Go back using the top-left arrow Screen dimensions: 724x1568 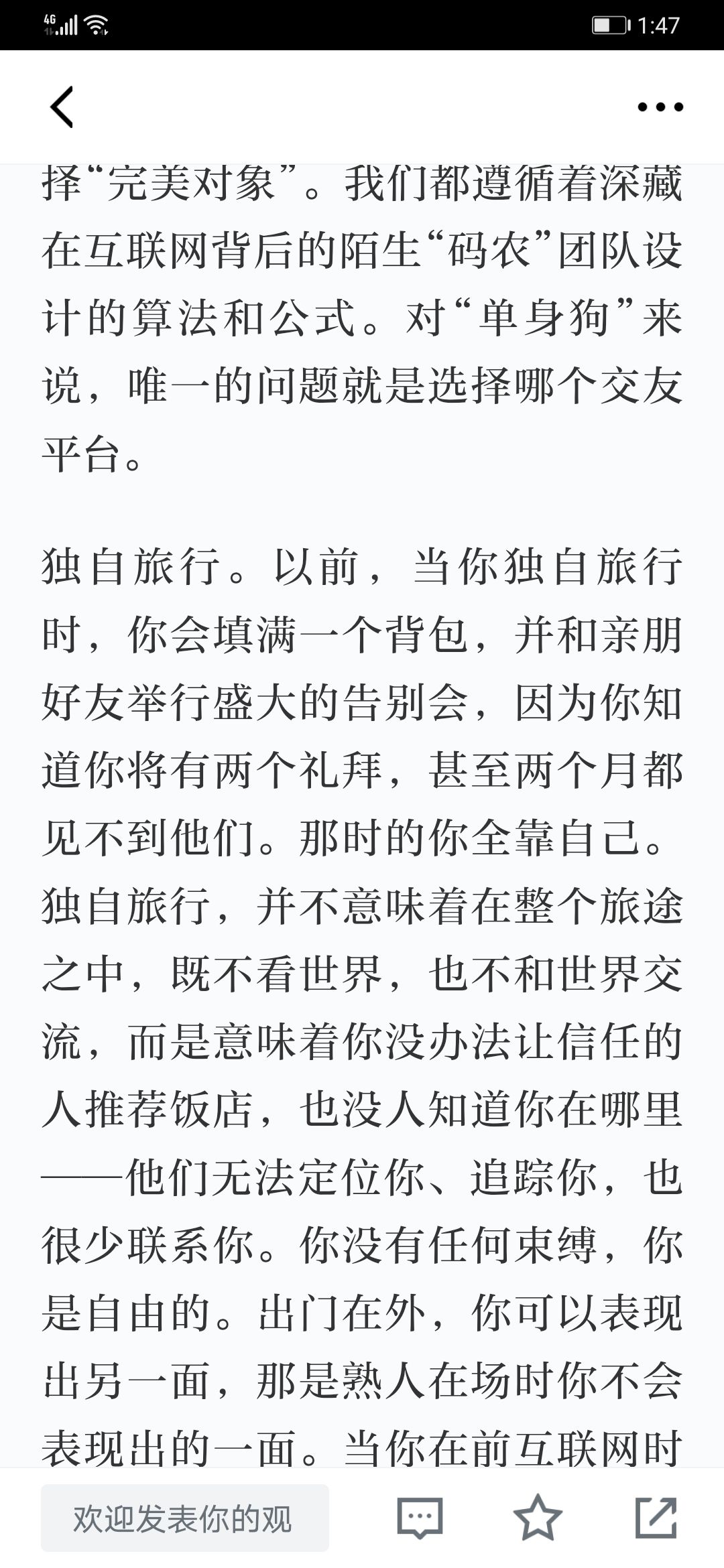pos(62,107)
